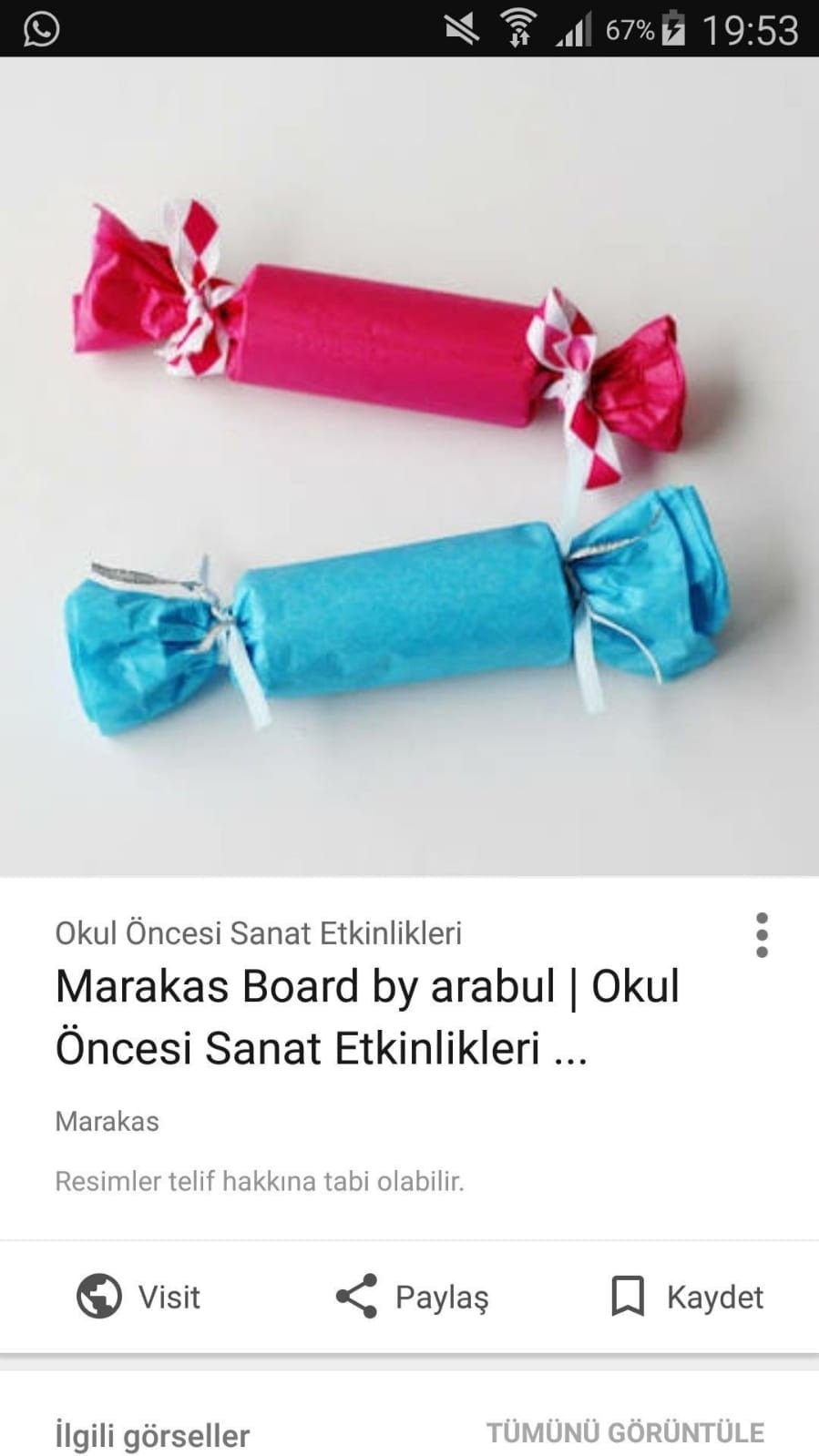Tap the Visit button
Viewport: 819px width, 1456px height.
pos(138,1297)
